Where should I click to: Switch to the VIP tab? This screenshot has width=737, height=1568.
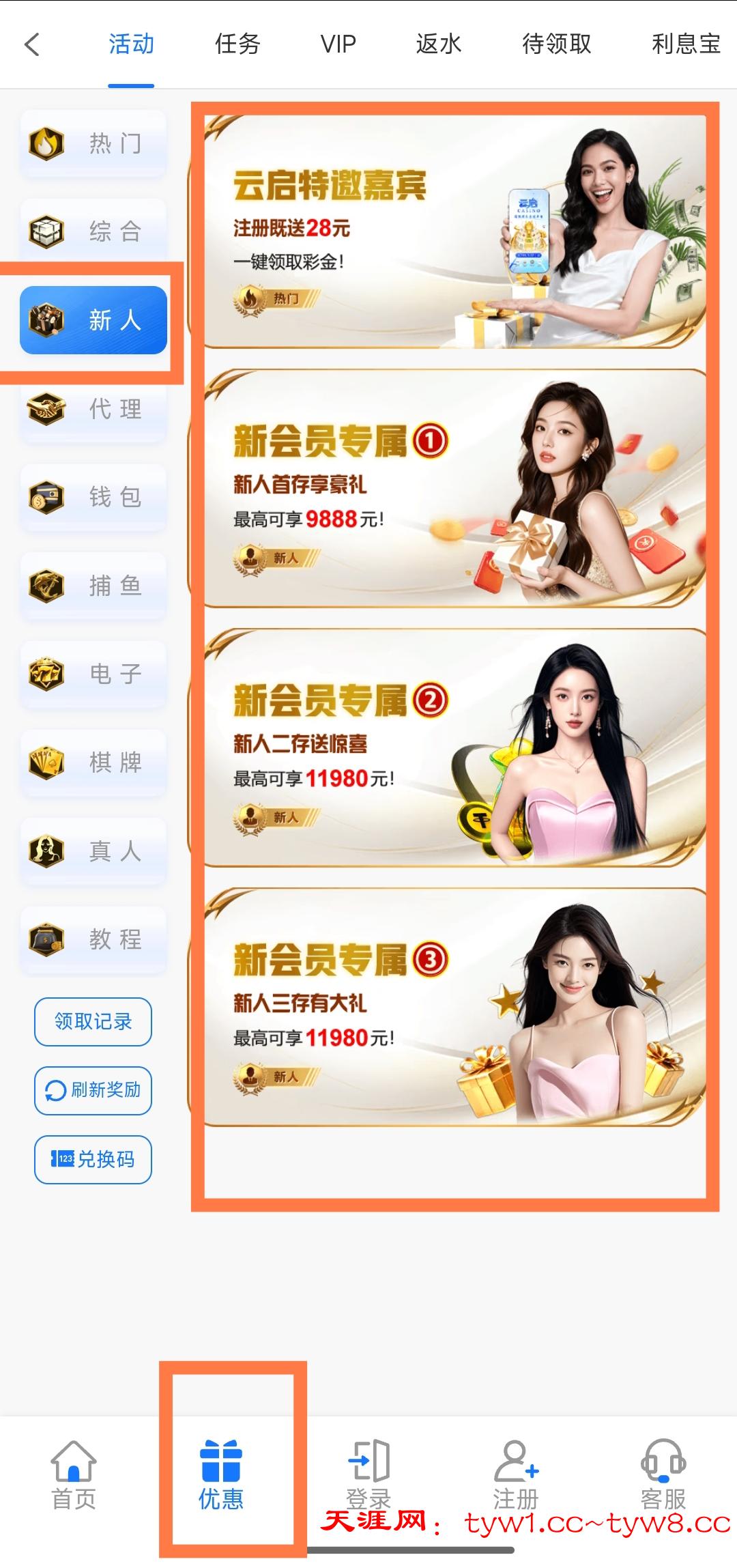[x=338, y=44]
